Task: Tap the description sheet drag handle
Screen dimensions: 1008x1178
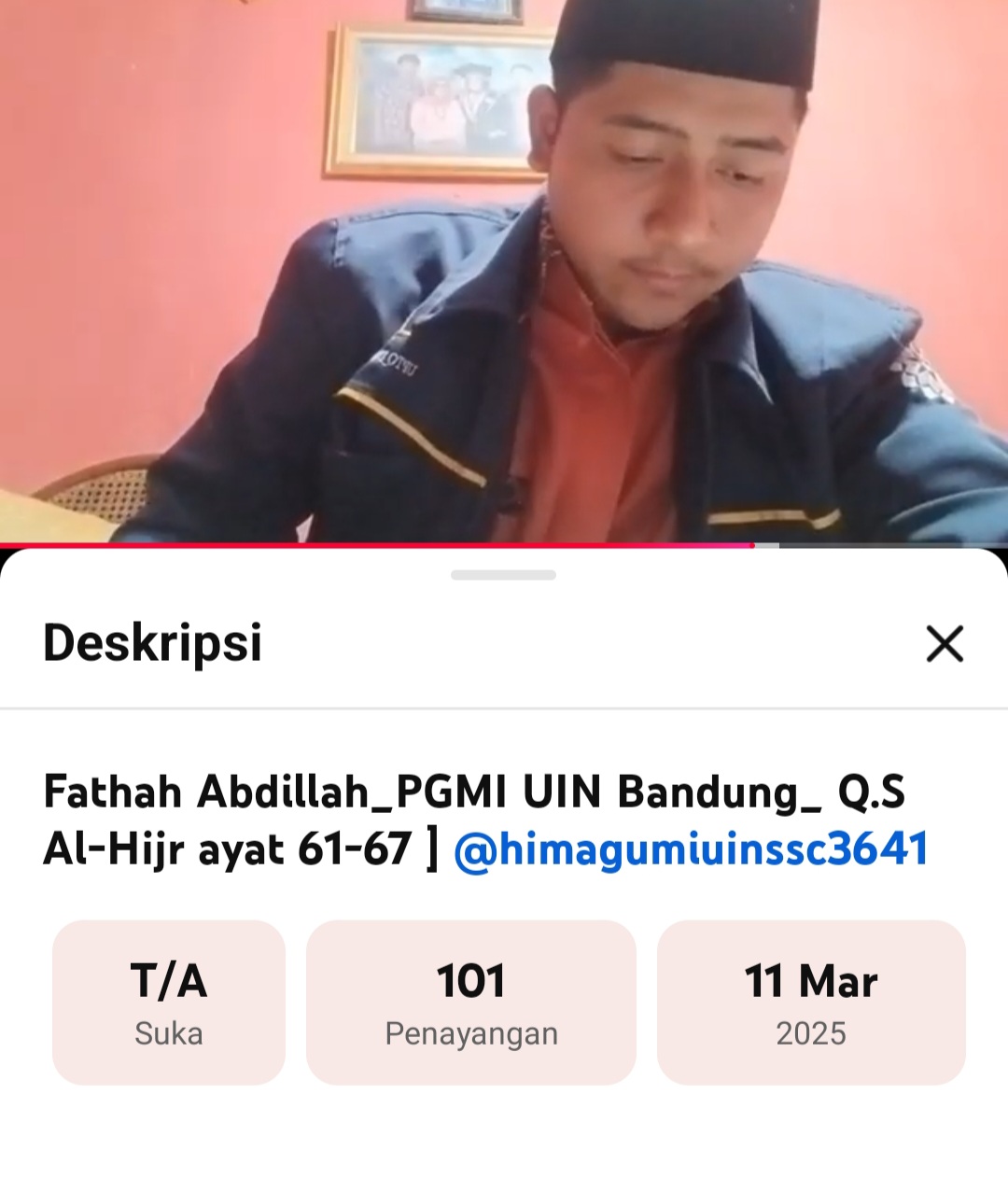Action: pyautogui.click(x=503, y=575)
